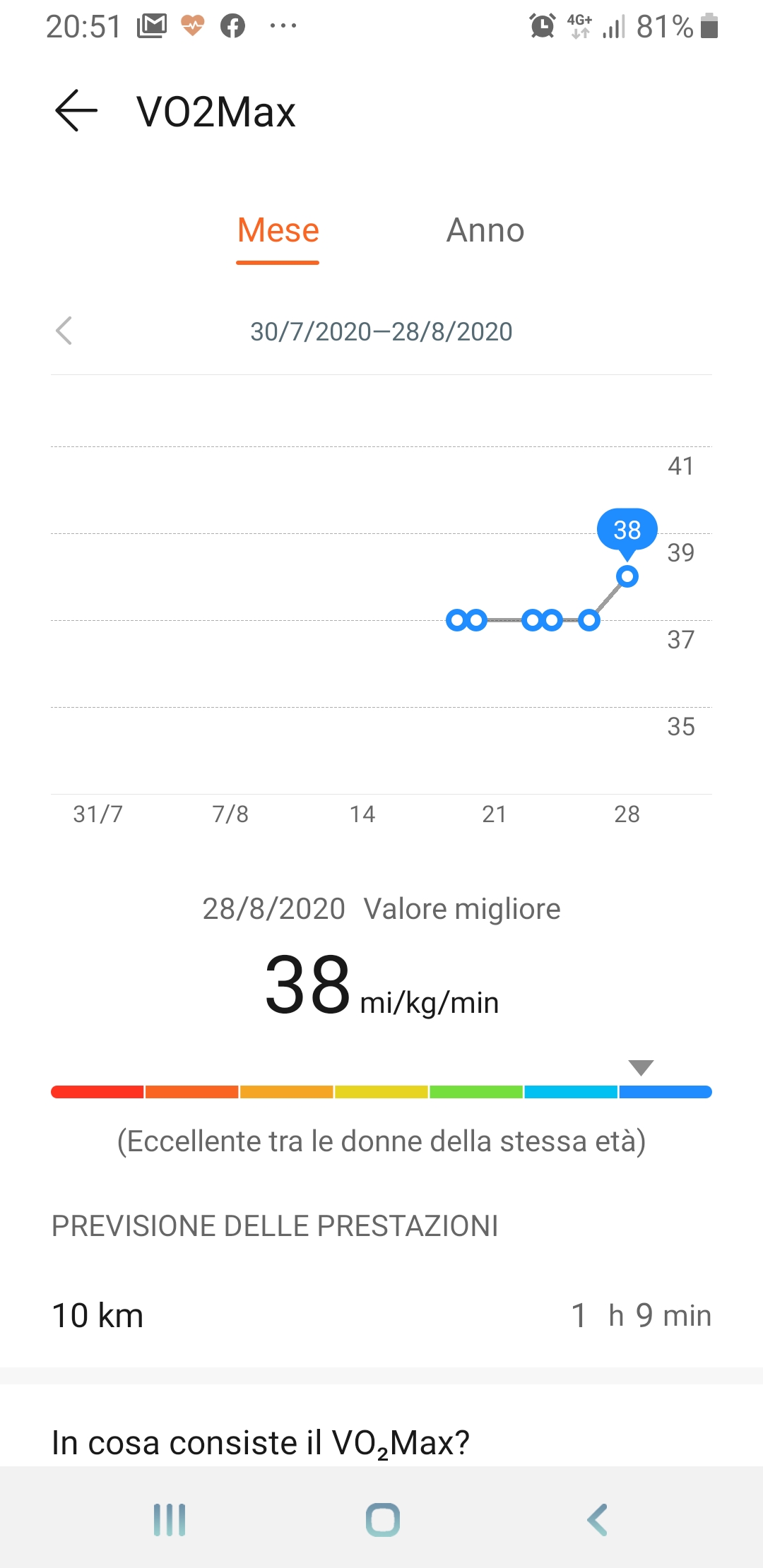Open the recent apps overview
Screen dimensions: 763x1568
(x=170, y=1519)
